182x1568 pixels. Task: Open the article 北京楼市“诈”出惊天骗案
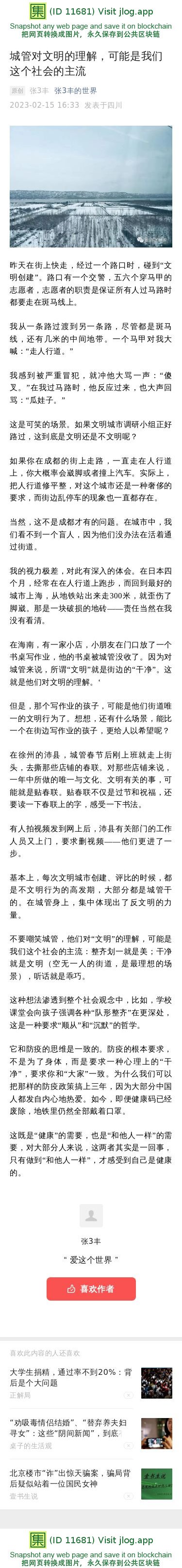[x=70, y=1479]
